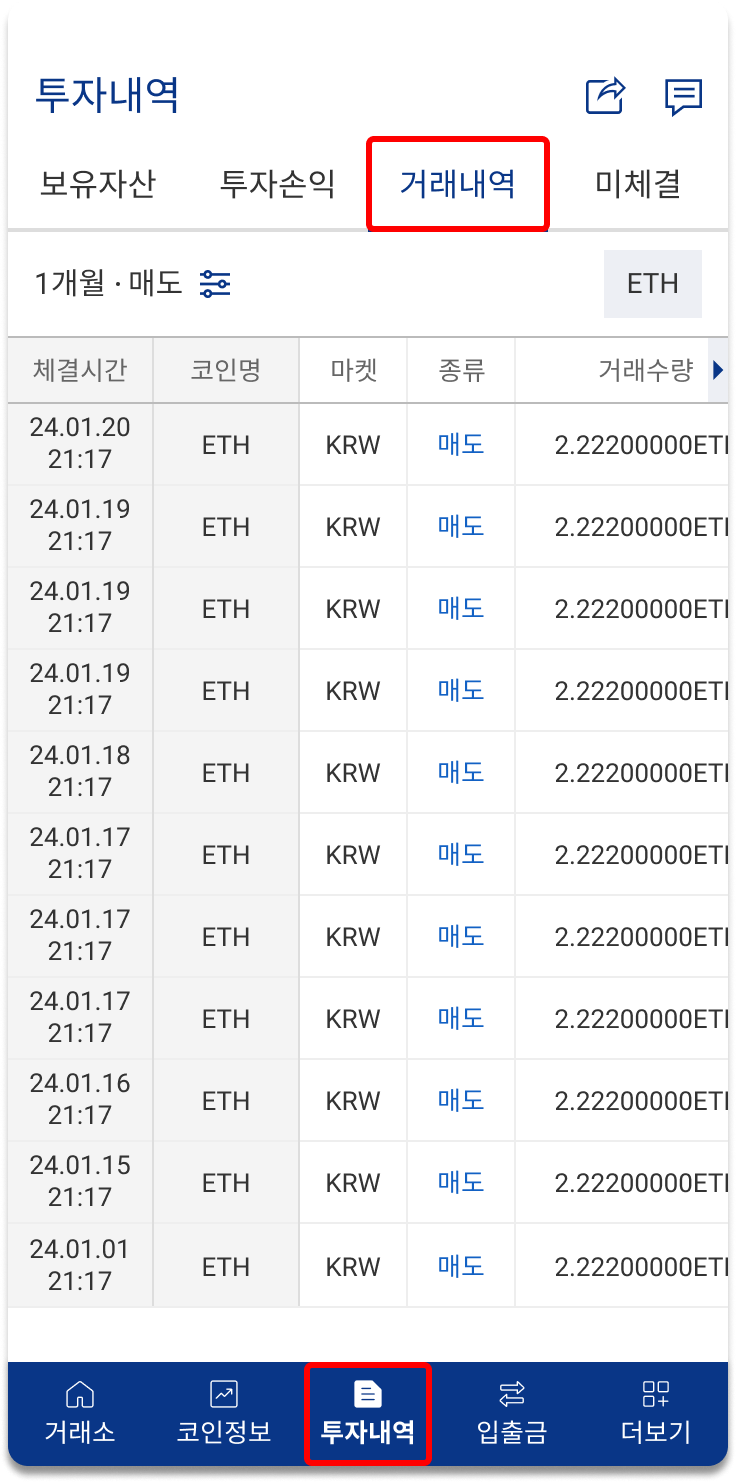Go to the 거래소 bottom tab
The image size is (736, 1482).
(x=80, y=1413)
